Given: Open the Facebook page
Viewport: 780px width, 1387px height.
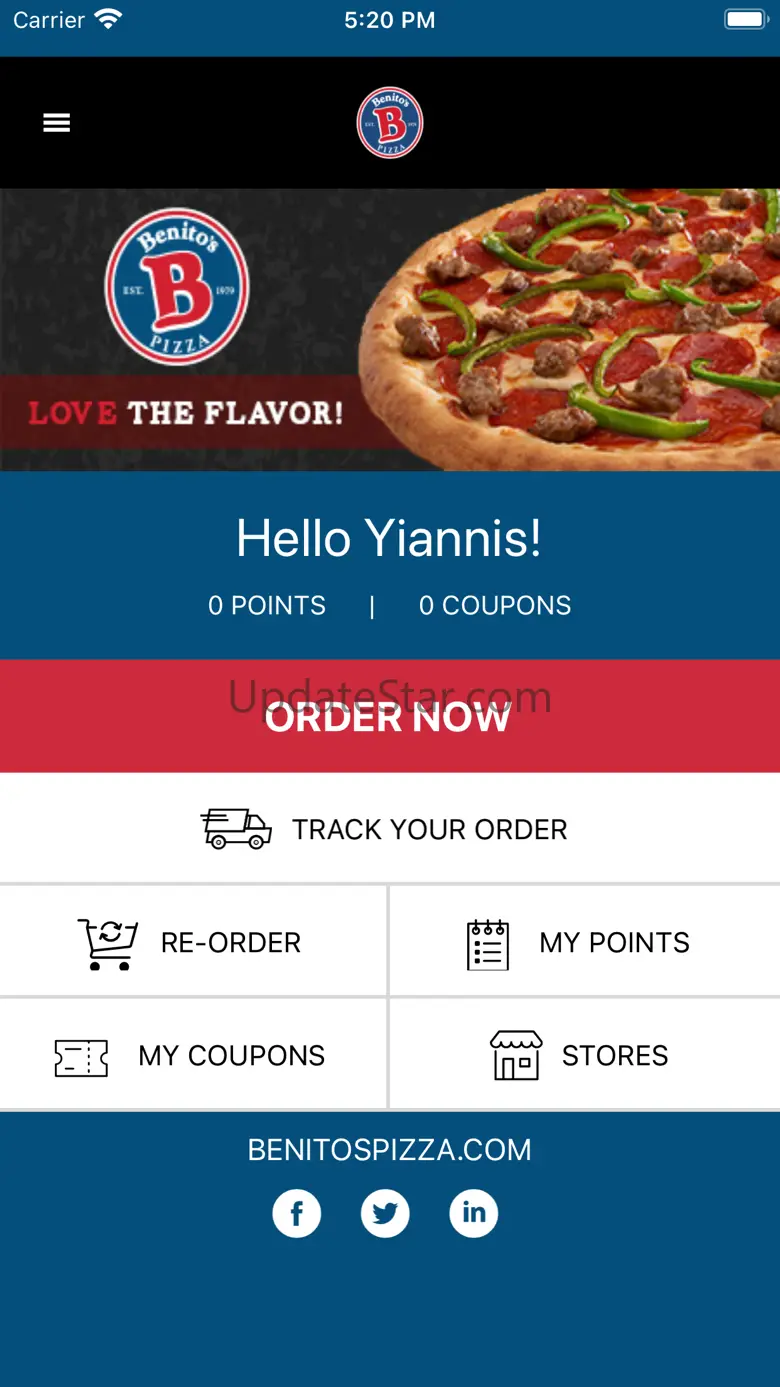Looking at the screenshot, I should (x=297, y=1213).
